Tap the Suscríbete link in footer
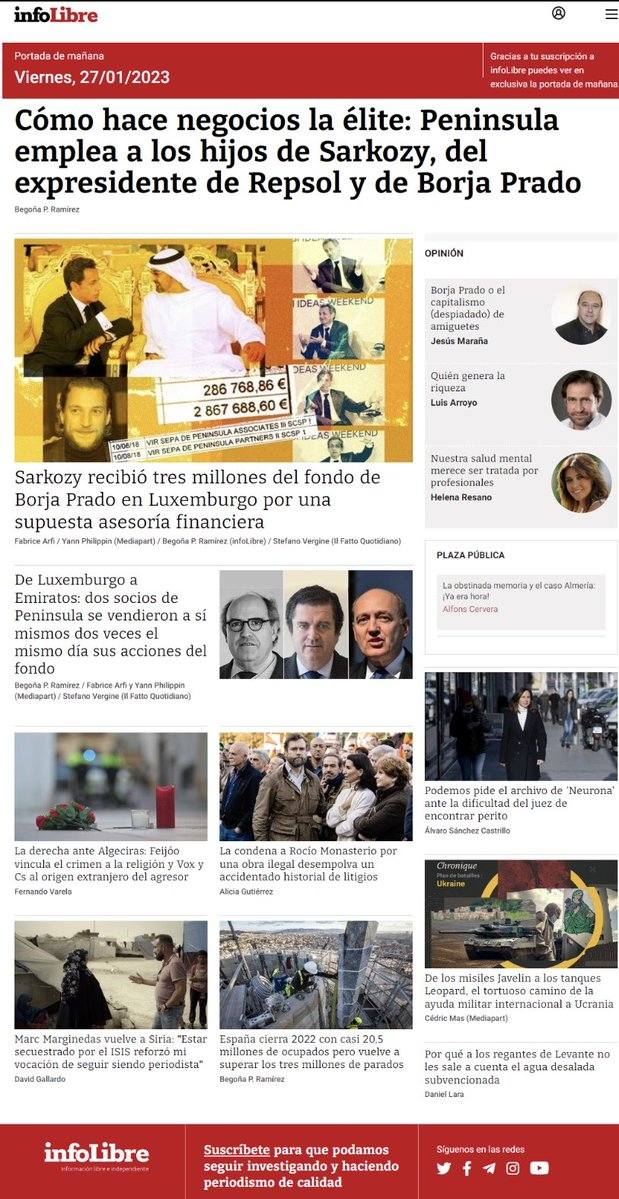Screen dimensions: 619x1199 tap(237, 1150)
